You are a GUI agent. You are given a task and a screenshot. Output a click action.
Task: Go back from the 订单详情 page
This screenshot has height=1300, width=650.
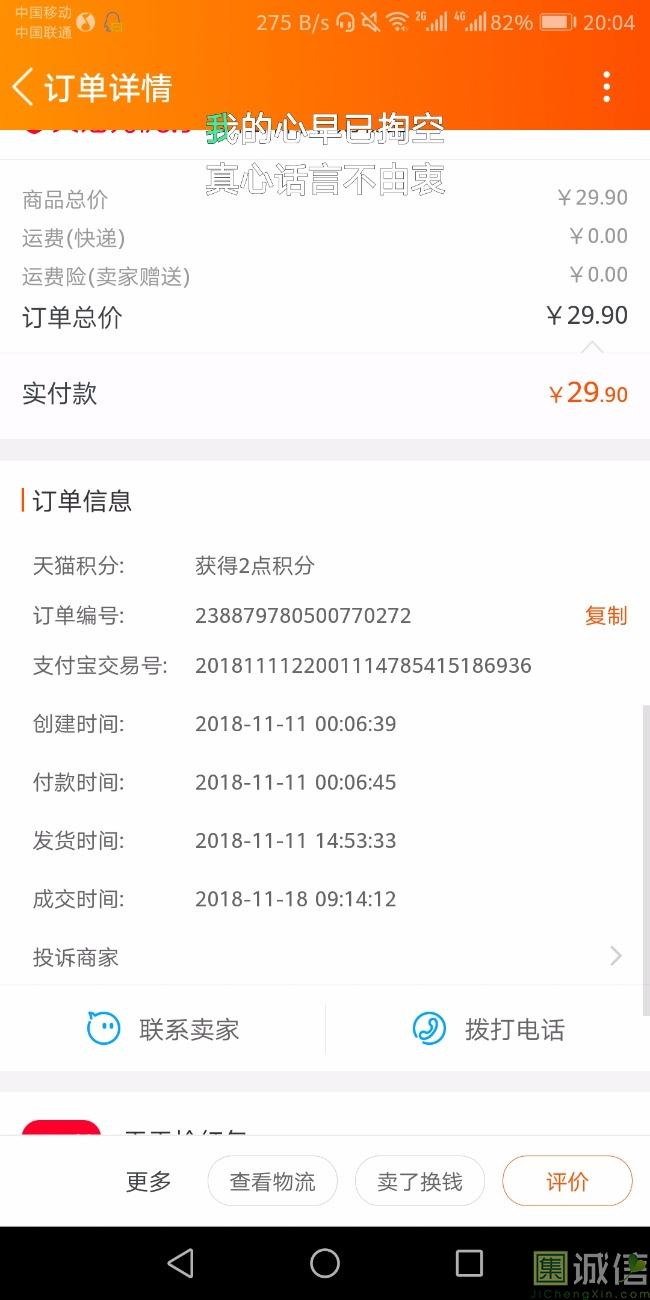click(23, 87)
